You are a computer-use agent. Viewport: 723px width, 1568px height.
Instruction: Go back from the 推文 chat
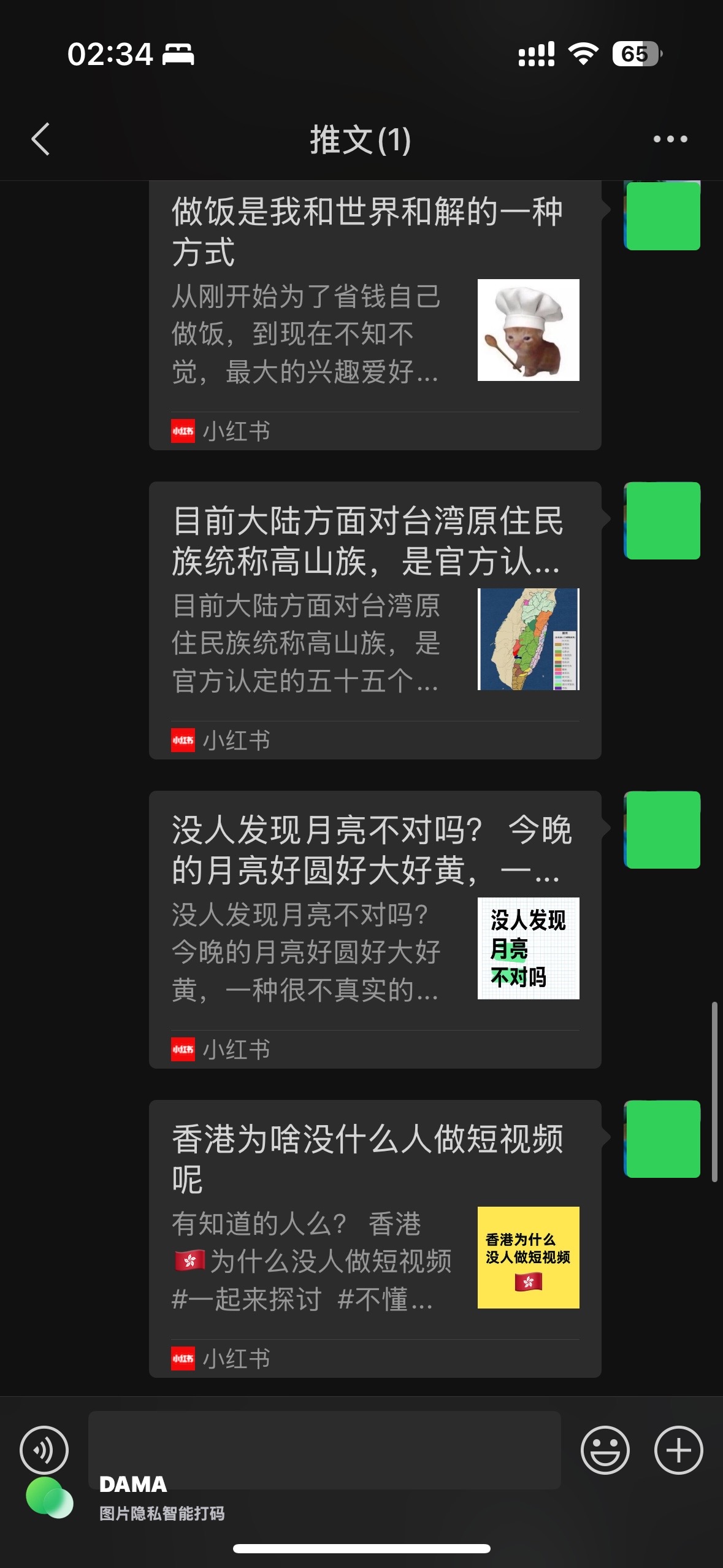(40, 139)
